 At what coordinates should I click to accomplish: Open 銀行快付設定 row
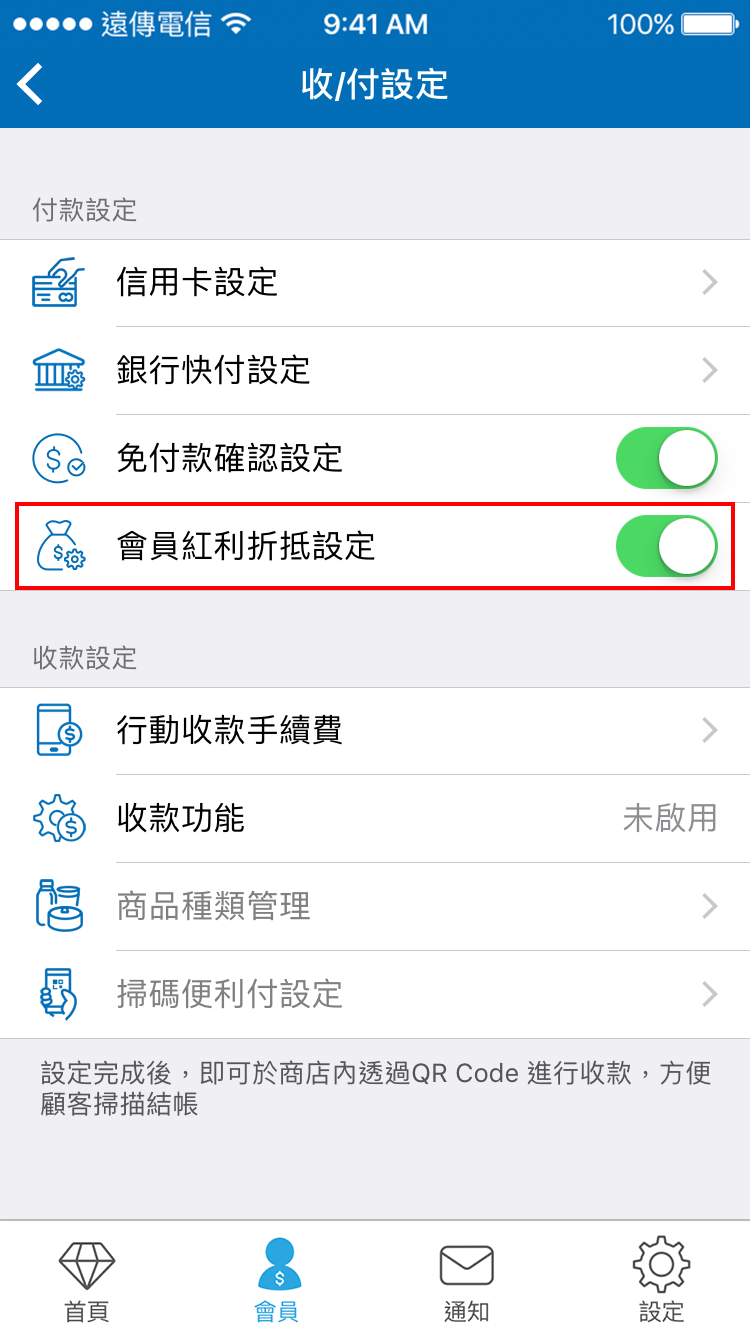click(375, 371)
